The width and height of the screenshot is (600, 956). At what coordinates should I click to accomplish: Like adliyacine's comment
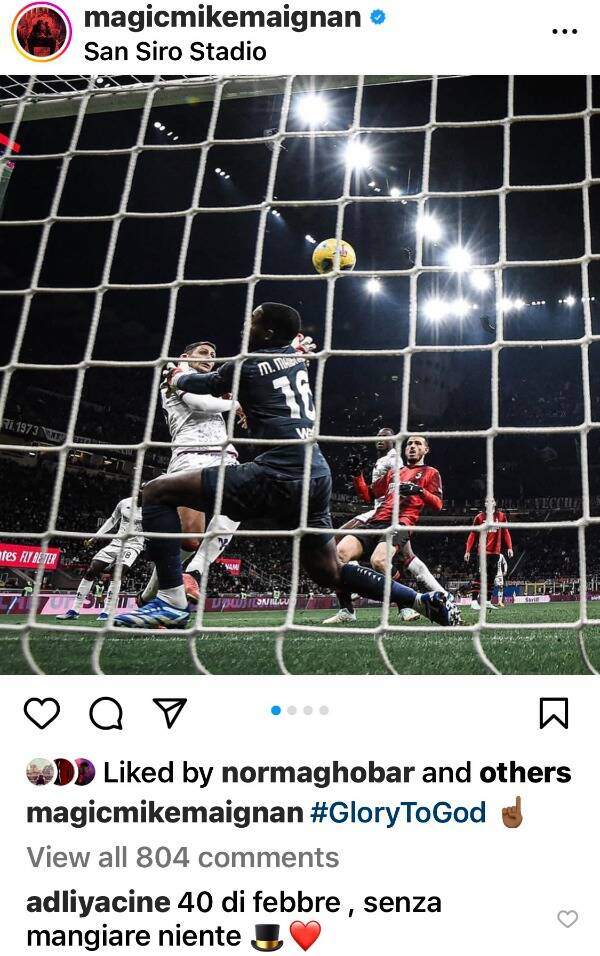567,919
